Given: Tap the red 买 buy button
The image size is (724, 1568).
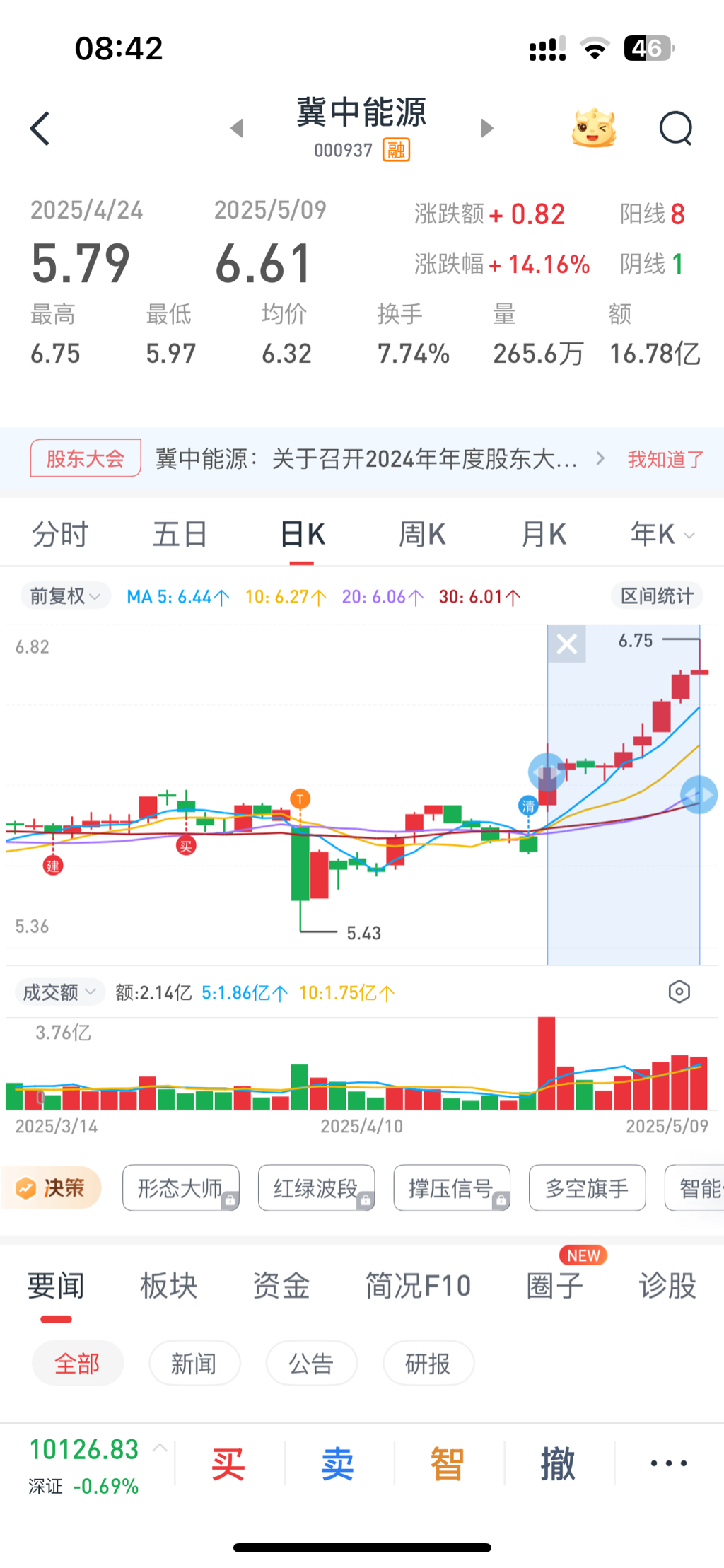Looking at the screenshot, I should (x=228, y=1463).
